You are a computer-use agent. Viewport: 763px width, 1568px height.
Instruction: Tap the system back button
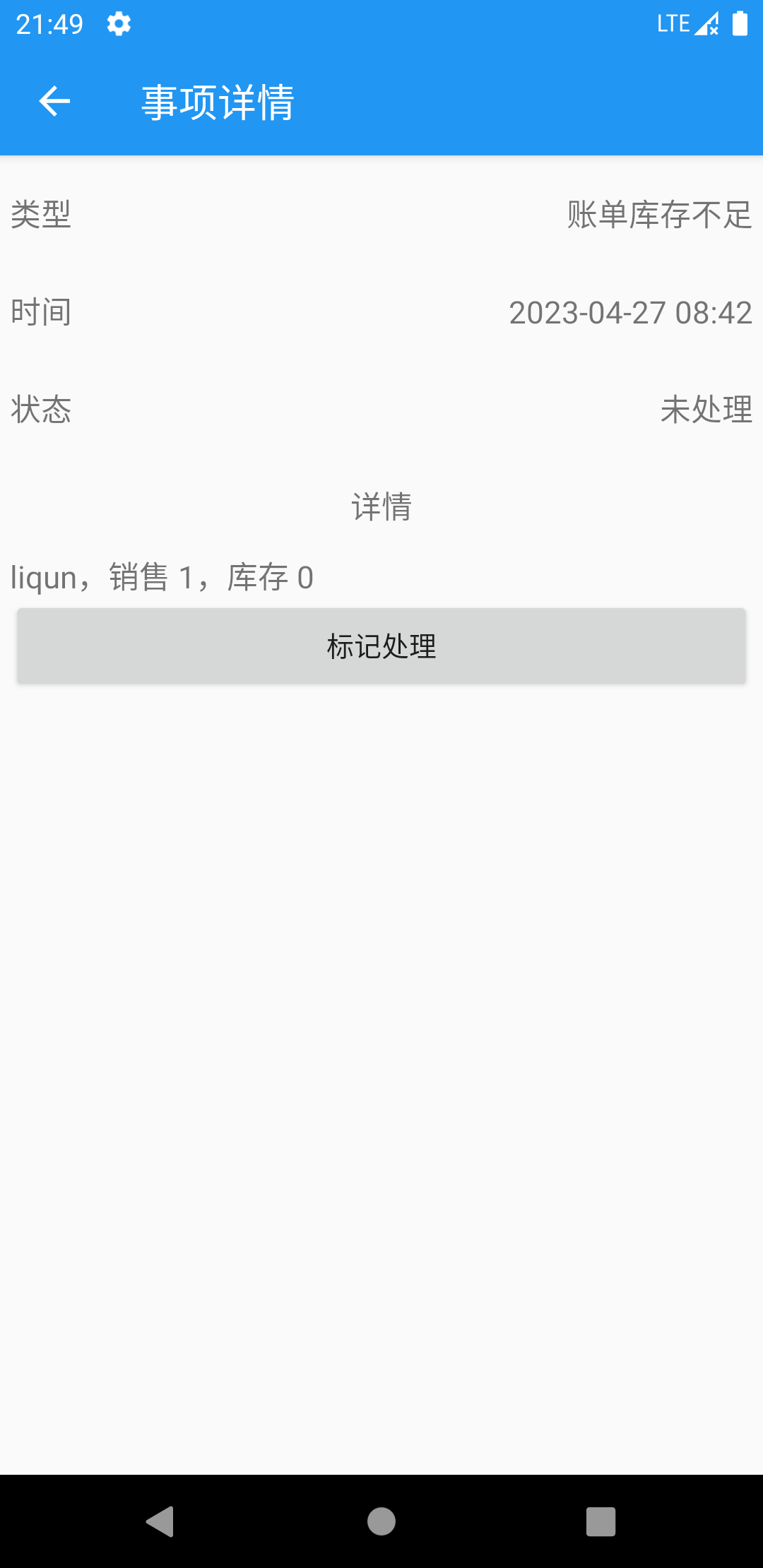coord(160,1521)
